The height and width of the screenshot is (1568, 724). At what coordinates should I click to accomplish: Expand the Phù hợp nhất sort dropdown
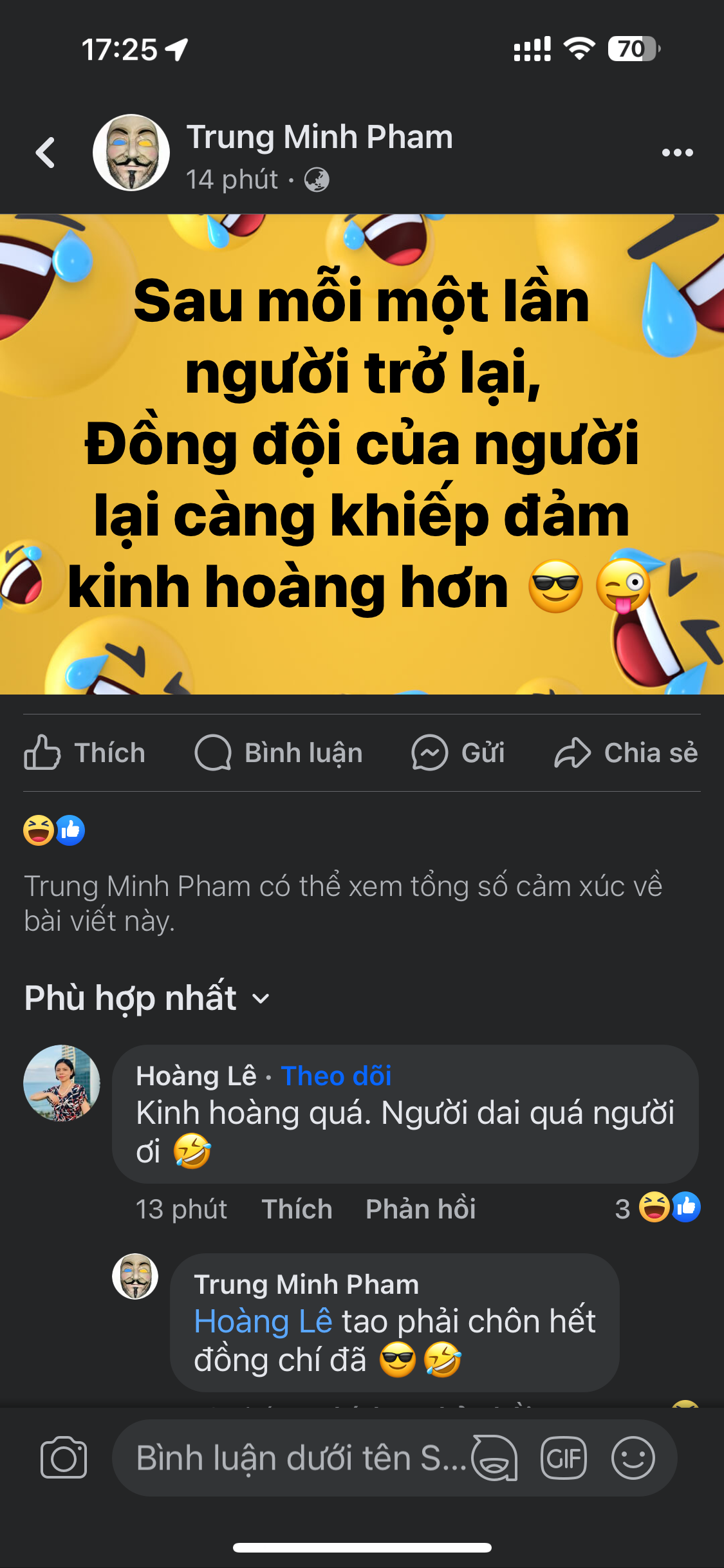(147, 998)
